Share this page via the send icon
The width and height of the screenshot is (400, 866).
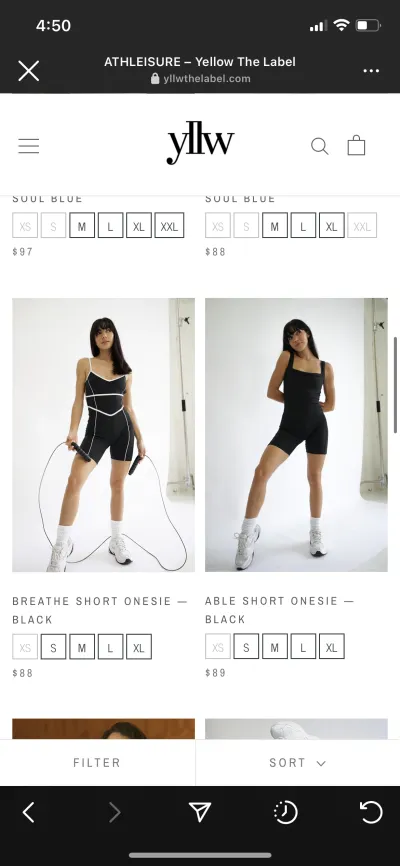(x=200, y=812)
